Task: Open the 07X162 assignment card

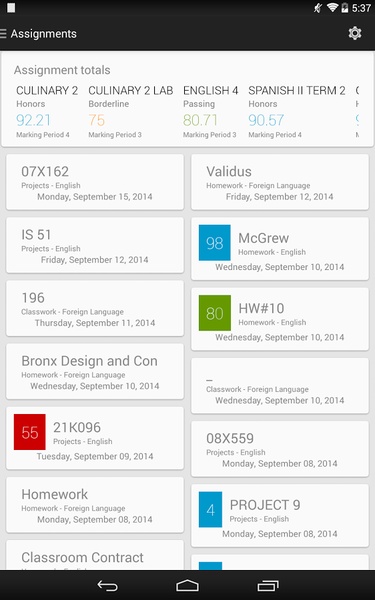Action: click(95, 182)
